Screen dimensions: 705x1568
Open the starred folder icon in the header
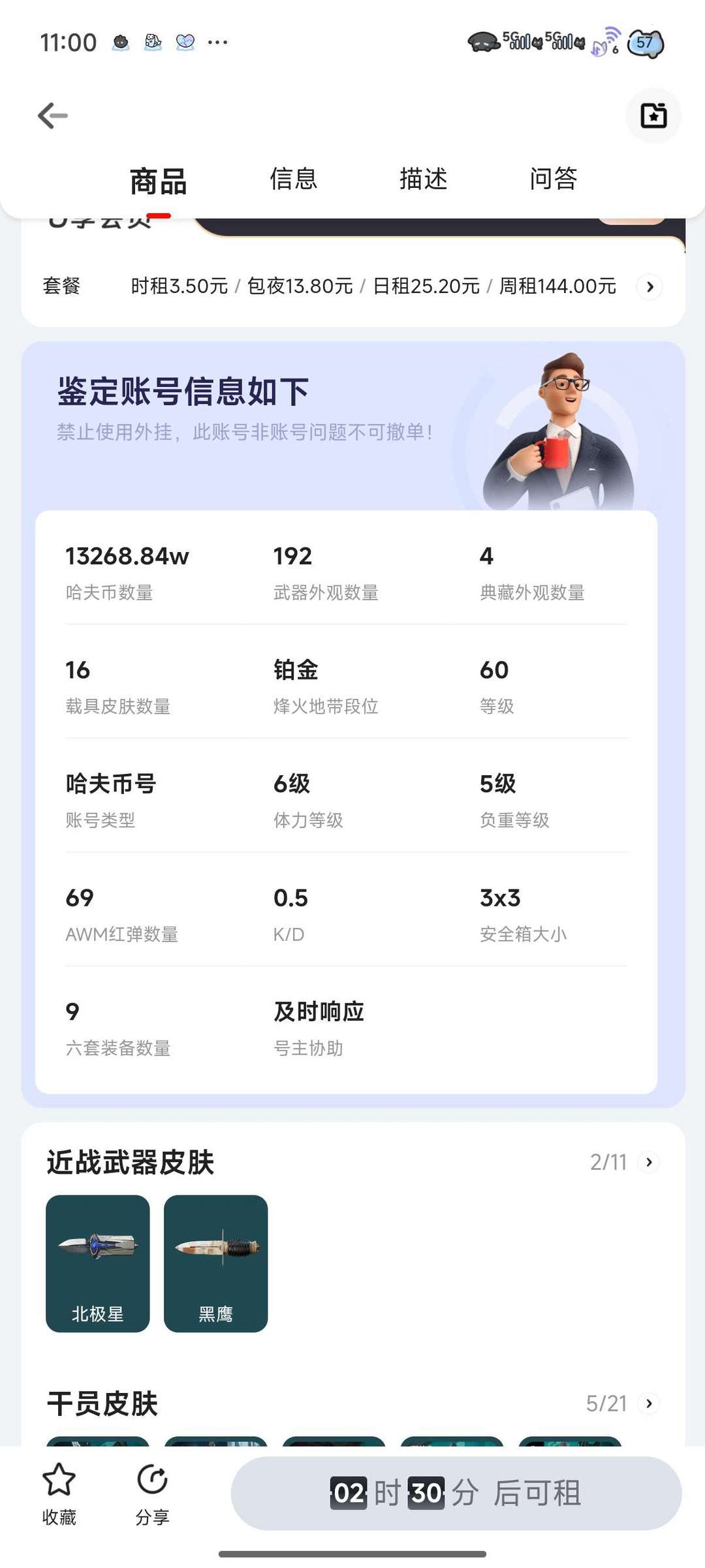[x=653, y=115]
